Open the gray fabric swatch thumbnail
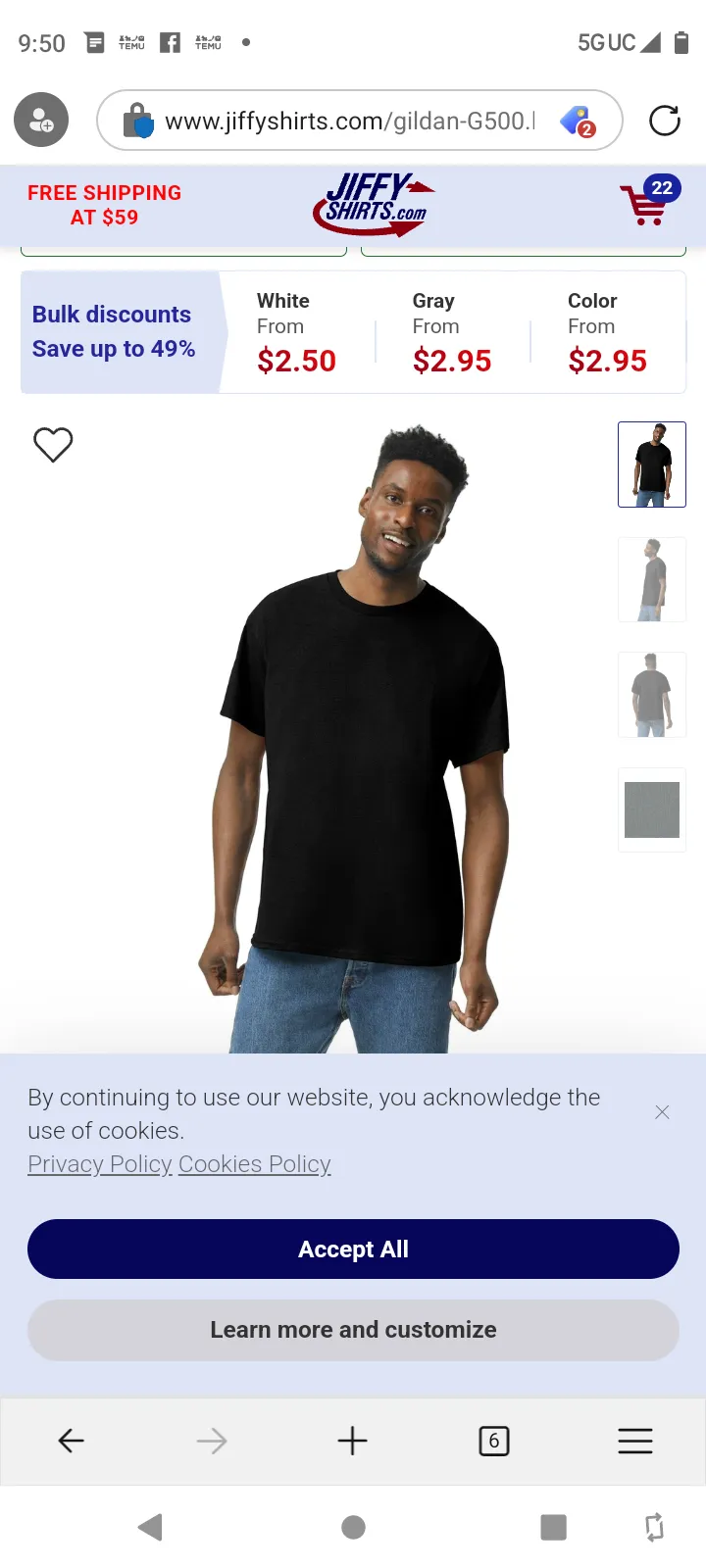This screenshot has width=706, height=1568. 651,809
